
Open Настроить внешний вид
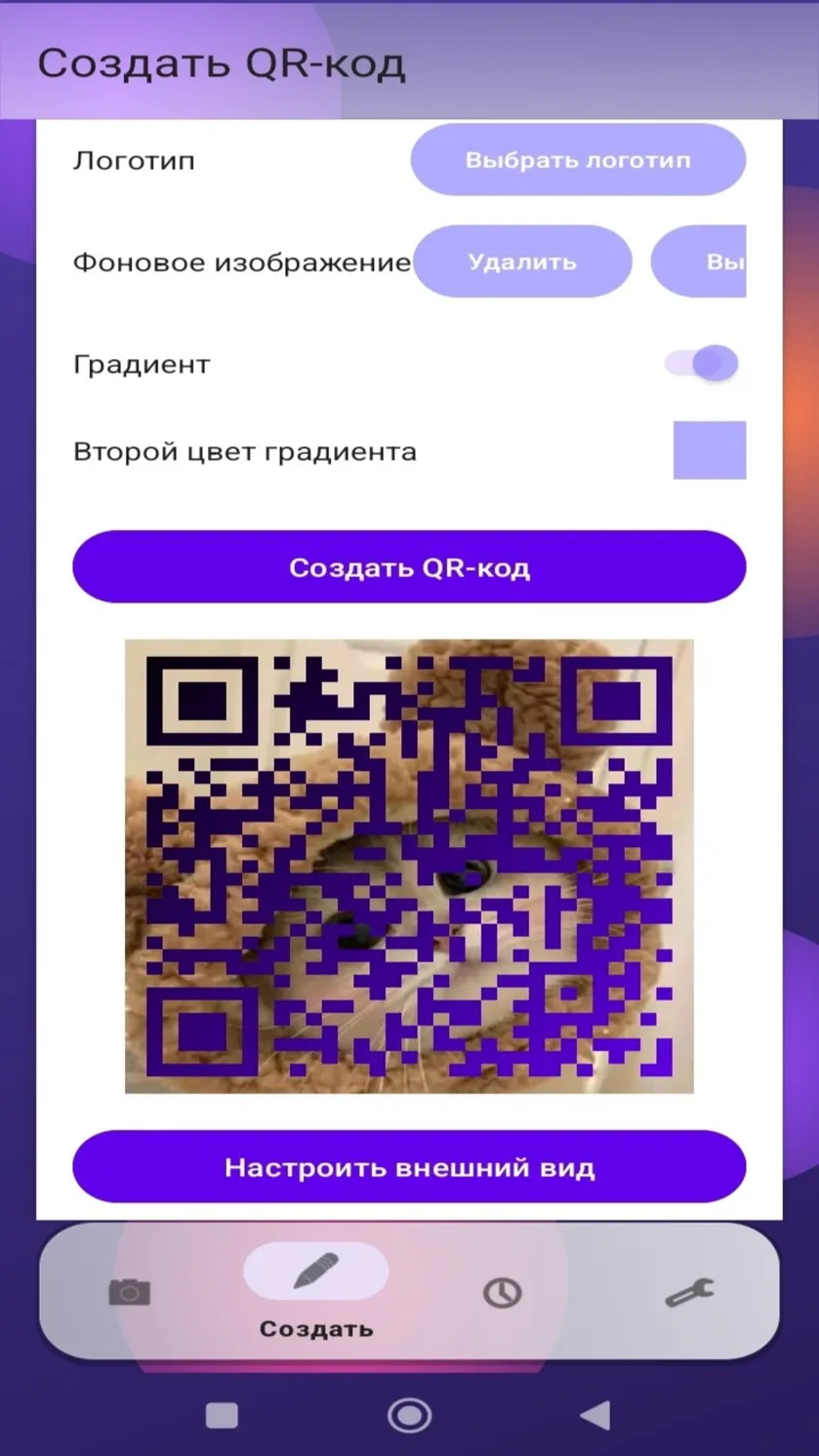pos(409,1167)
